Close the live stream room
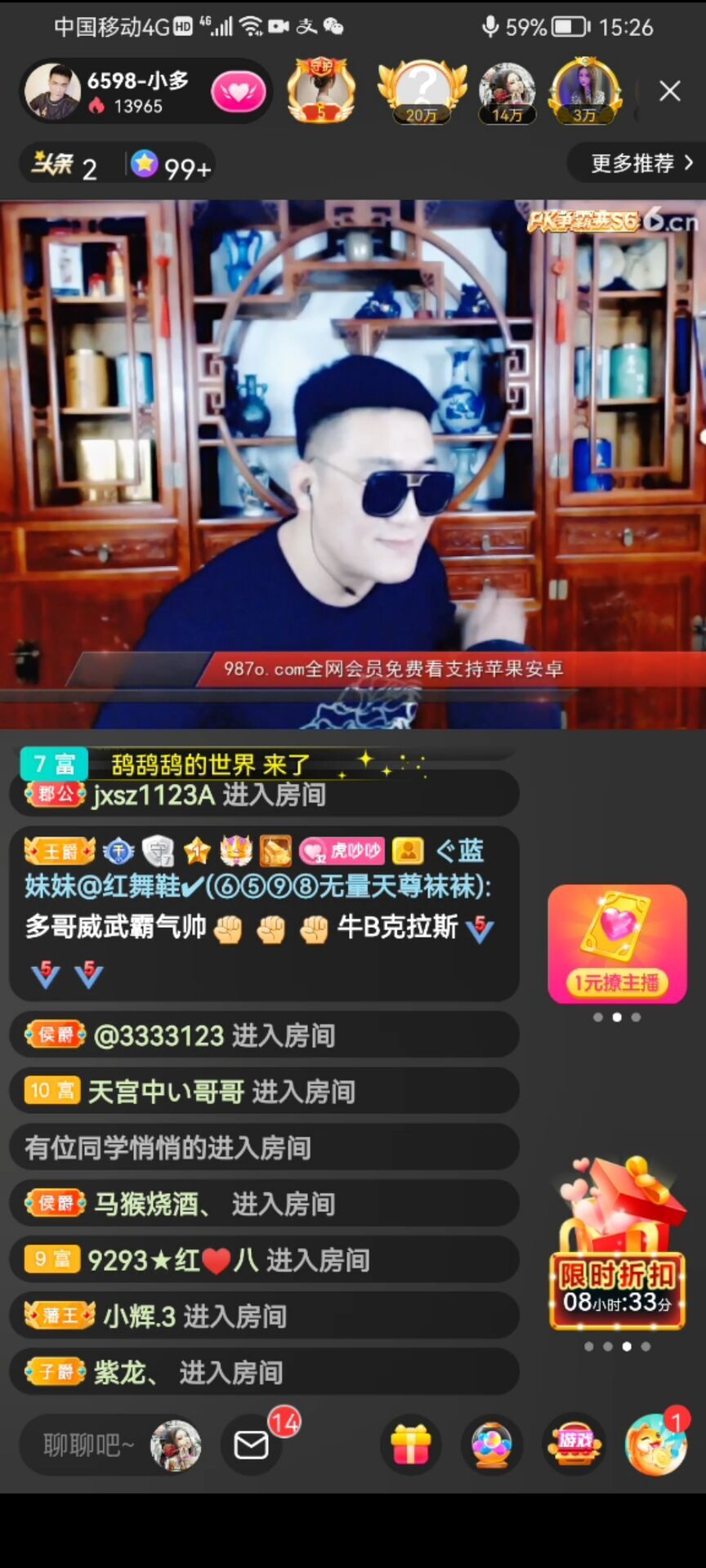The height and width of the screenshot is (1568, 706). (x=669, y=91)
